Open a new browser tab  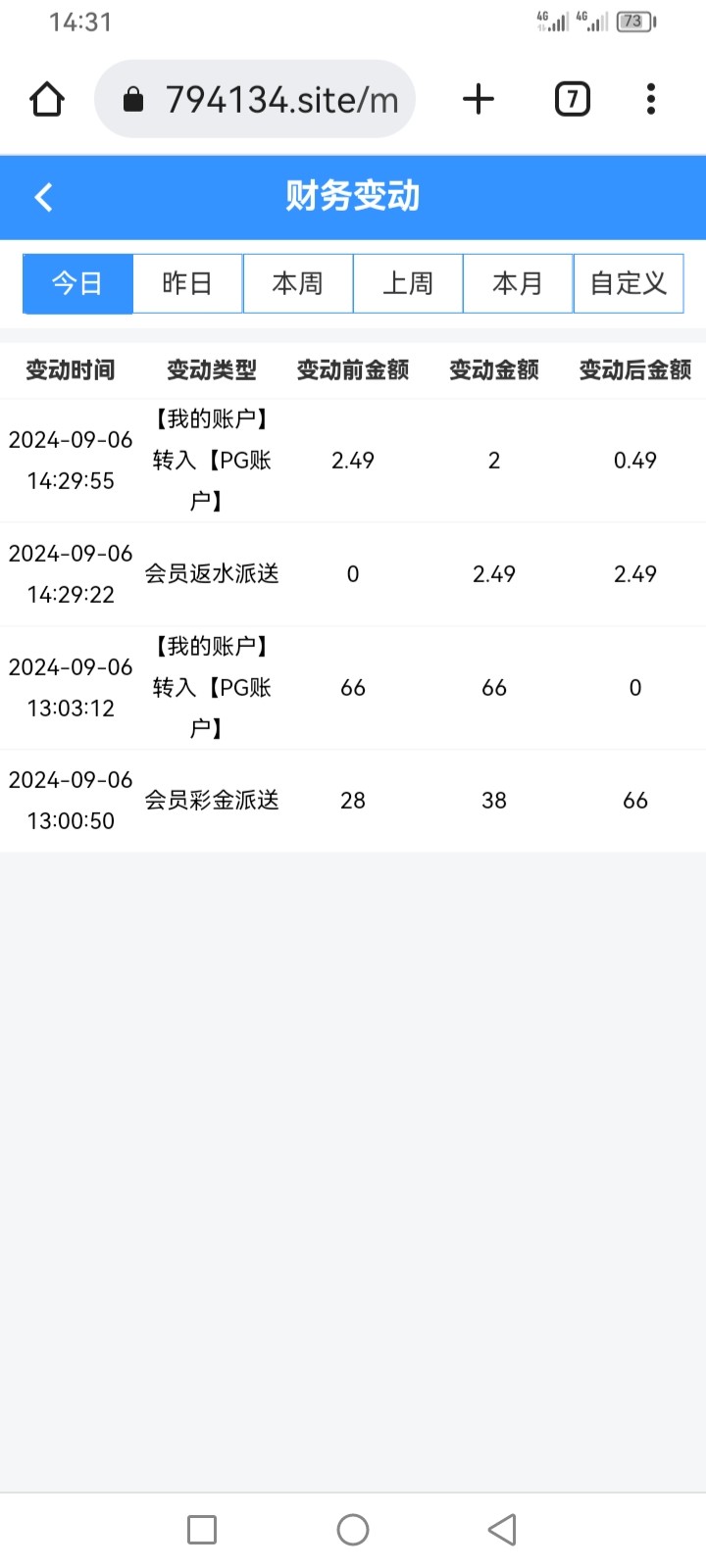pyautogui.click(x=479, y=99)
